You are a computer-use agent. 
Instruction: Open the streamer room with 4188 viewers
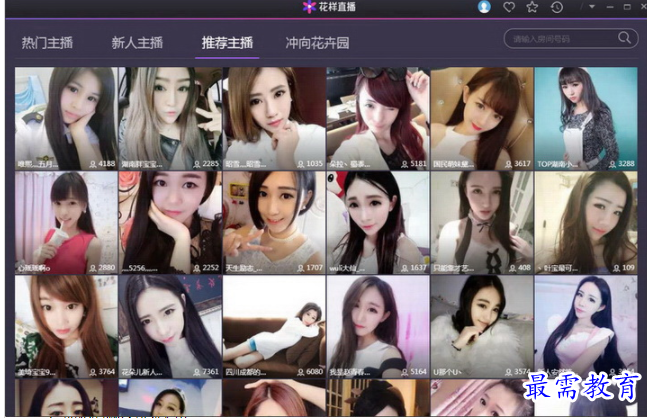click(65, 118)
